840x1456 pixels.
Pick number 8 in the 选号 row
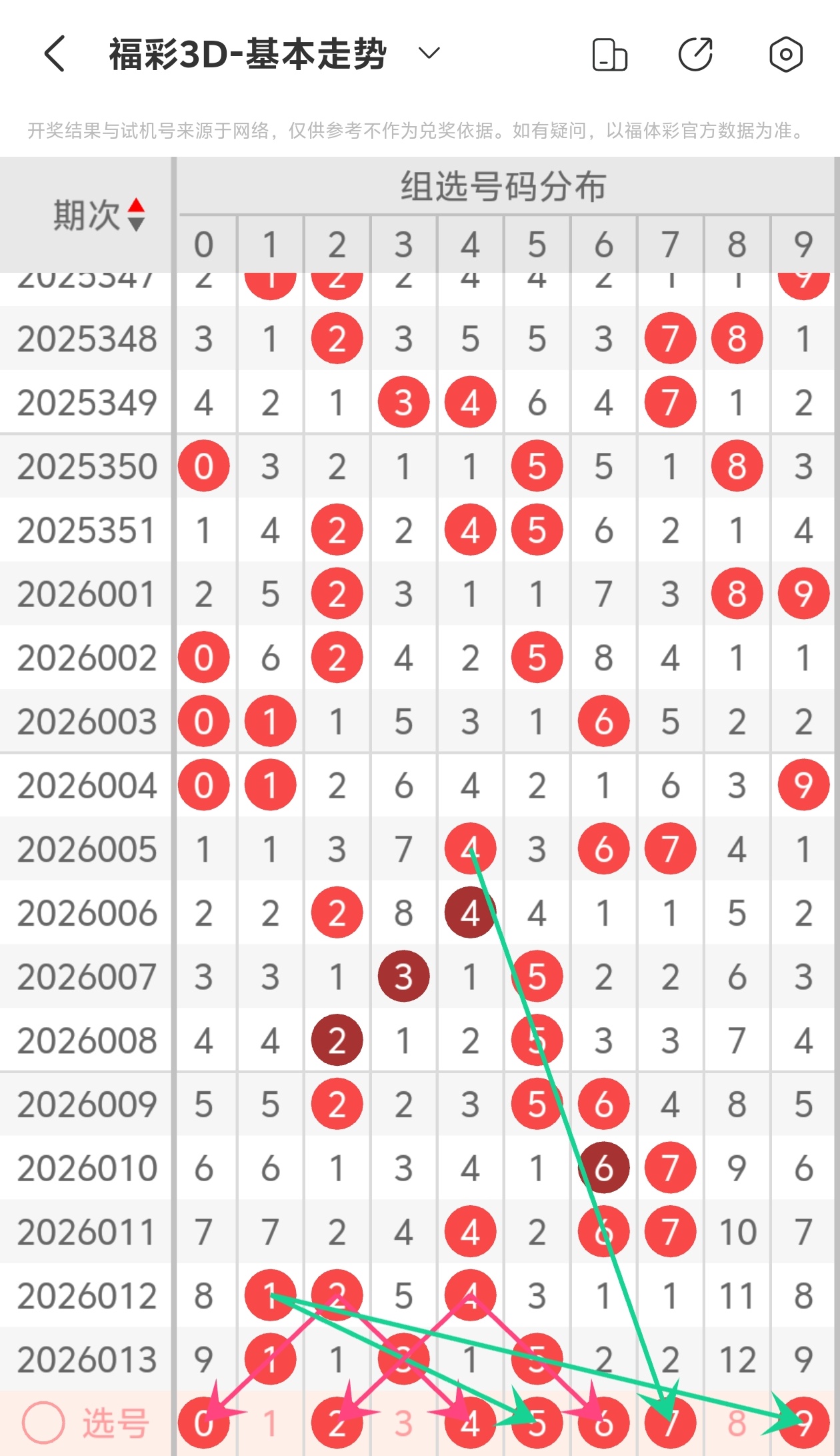point(737,1424)
